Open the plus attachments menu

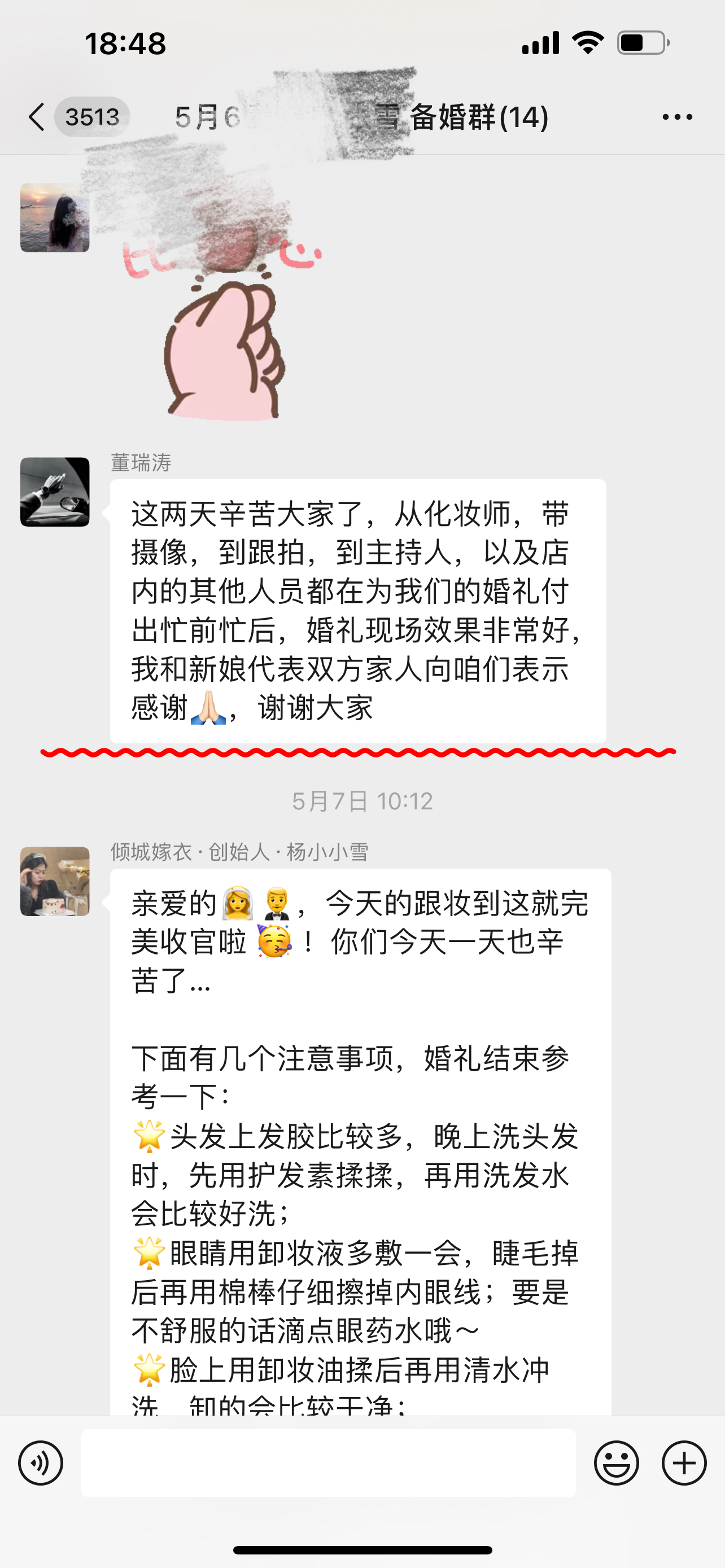(x=684, y=1462)
